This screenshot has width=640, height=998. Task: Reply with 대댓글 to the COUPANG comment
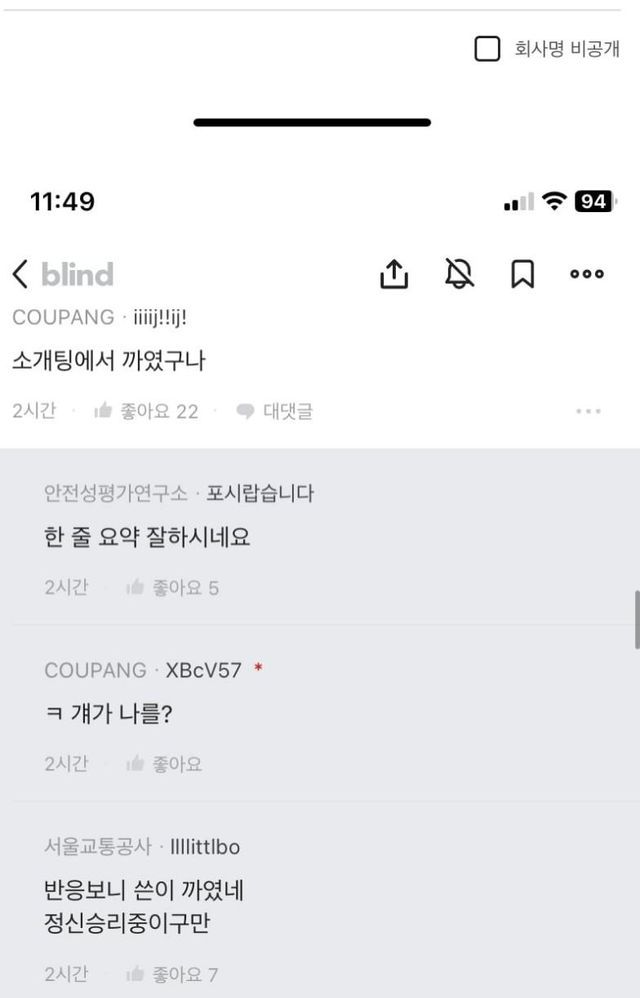274,411
